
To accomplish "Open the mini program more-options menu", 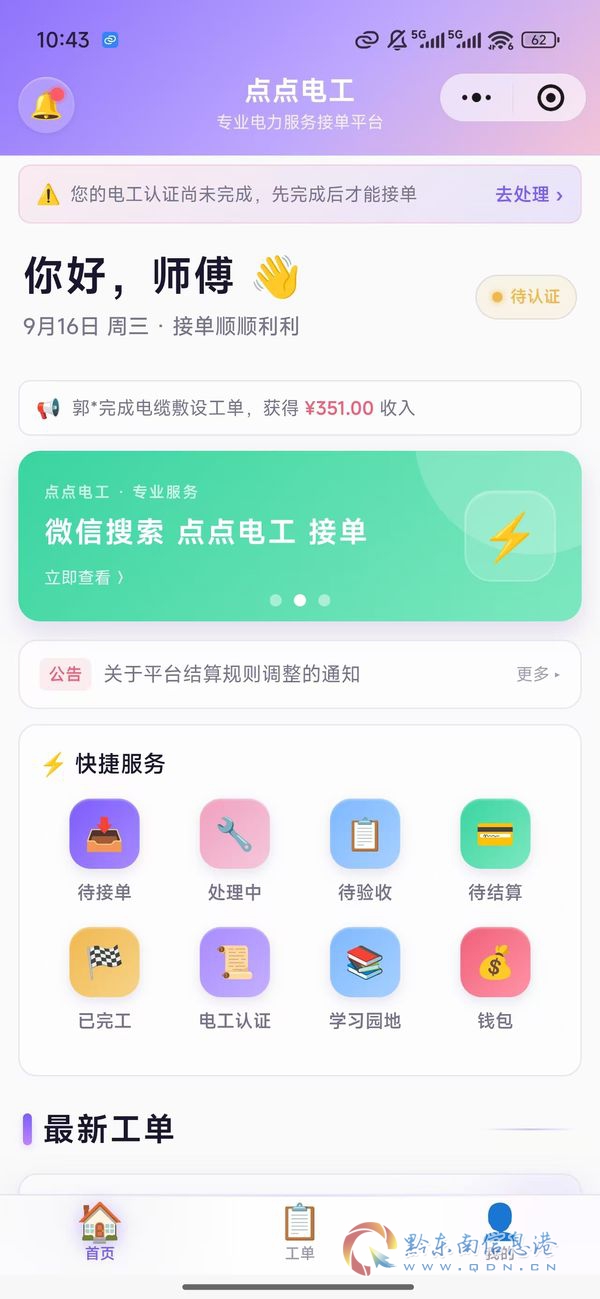I will click(x=476, y=98).
